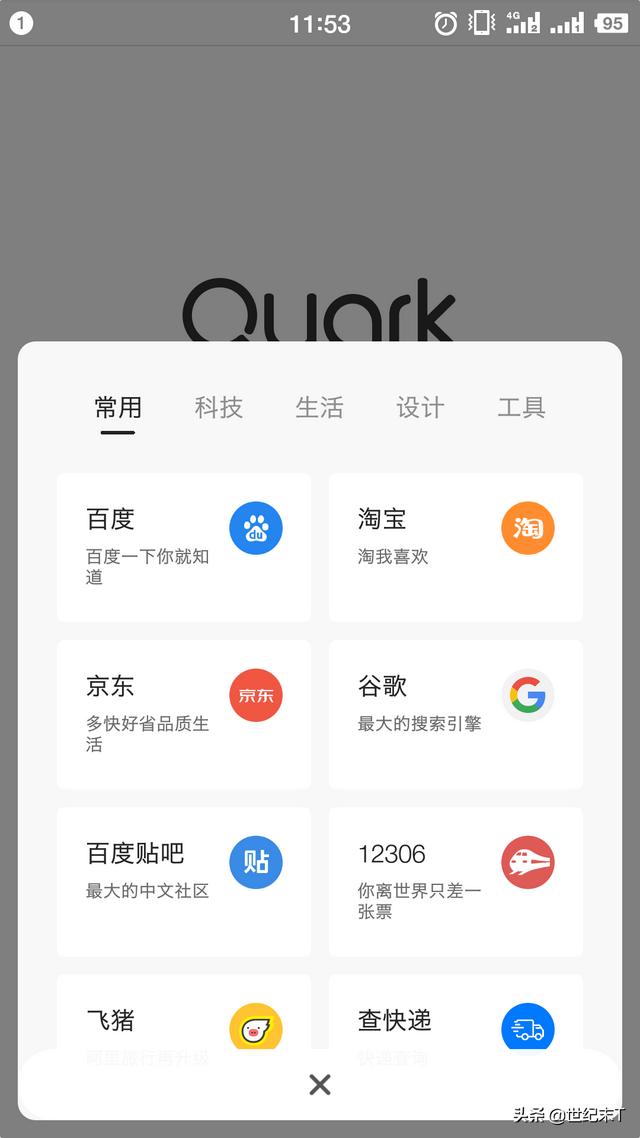Screen dimensions: 640x1138
Task: Open the 12306 train ticket card
Action: (x=456, y=881)
